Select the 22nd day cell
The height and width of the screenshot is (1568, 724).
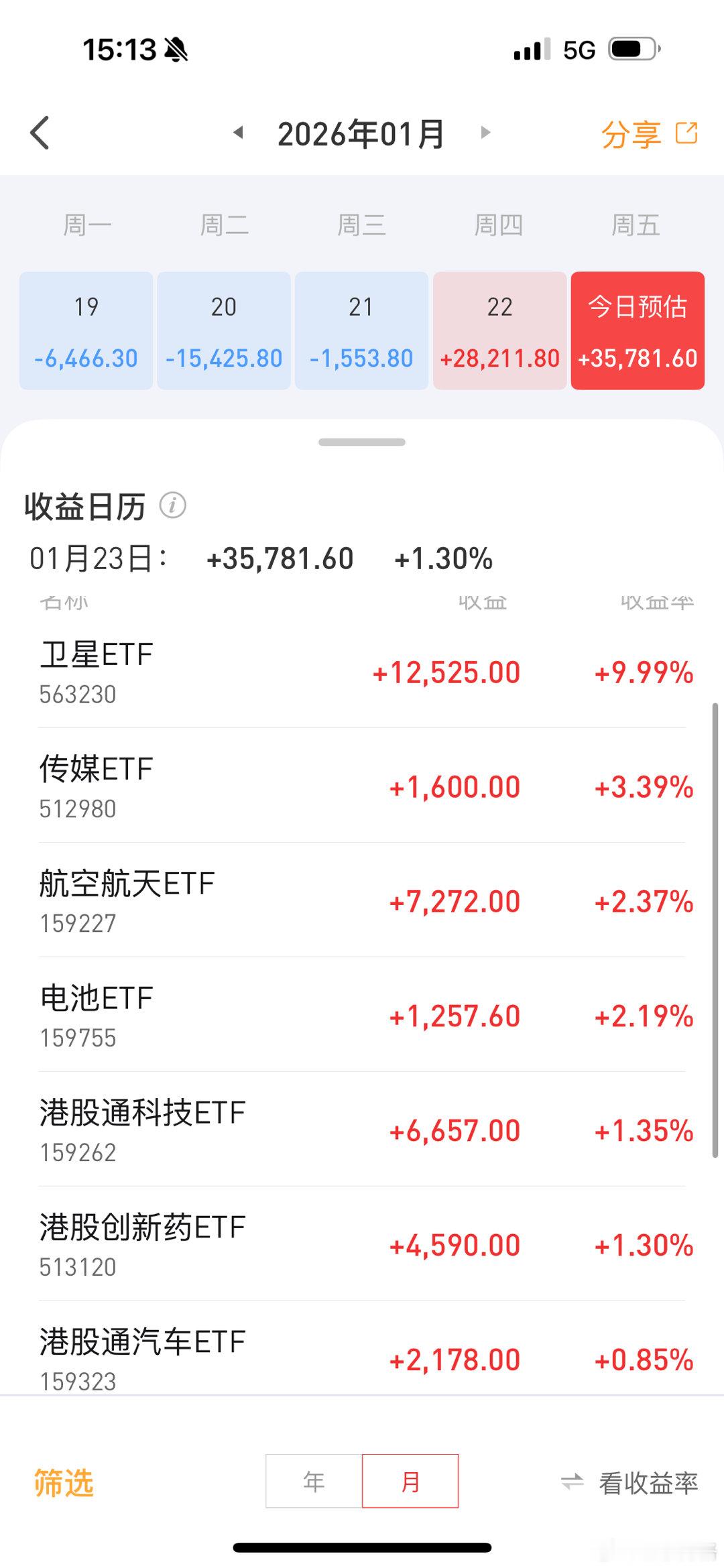coord(499,330)
